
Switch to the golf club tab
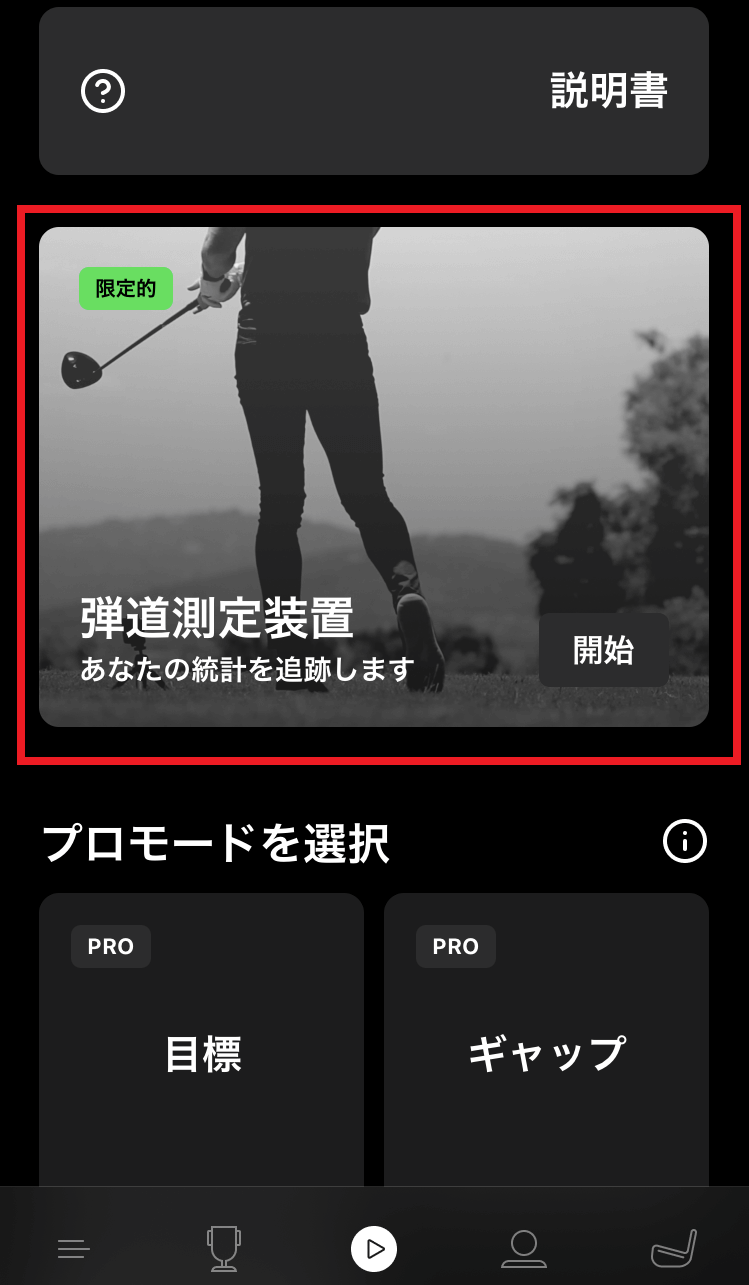point(674,1248)
